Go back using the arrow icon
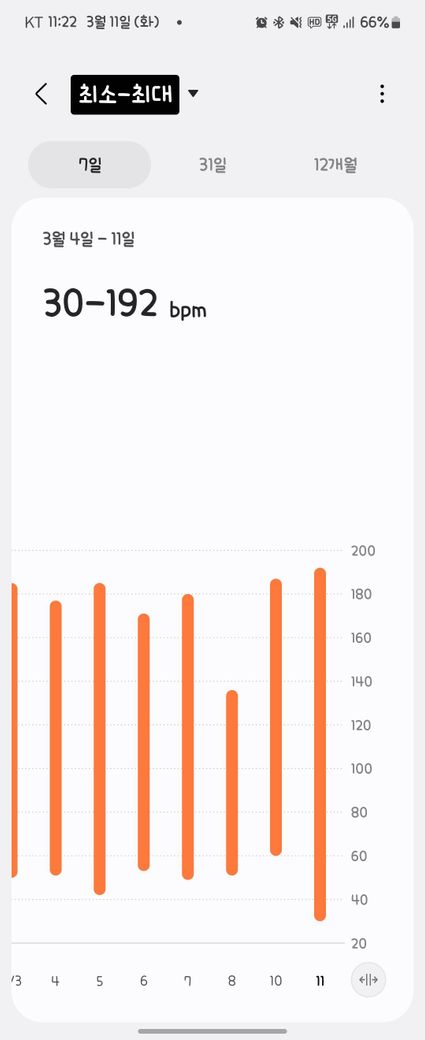 pos(42,94)
